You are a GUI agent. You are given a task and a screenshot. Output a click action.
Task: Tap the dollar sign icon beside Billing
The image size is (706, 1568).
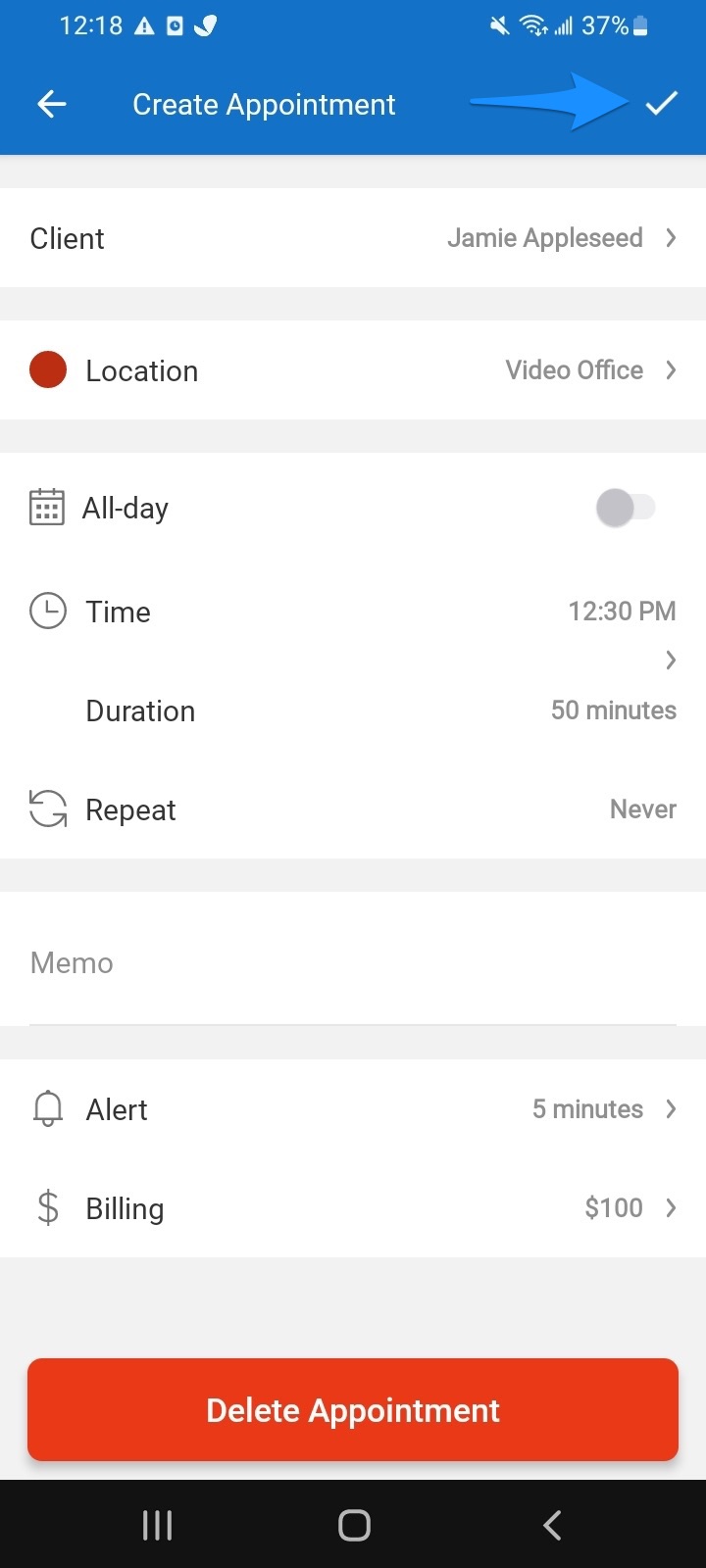46,1207
